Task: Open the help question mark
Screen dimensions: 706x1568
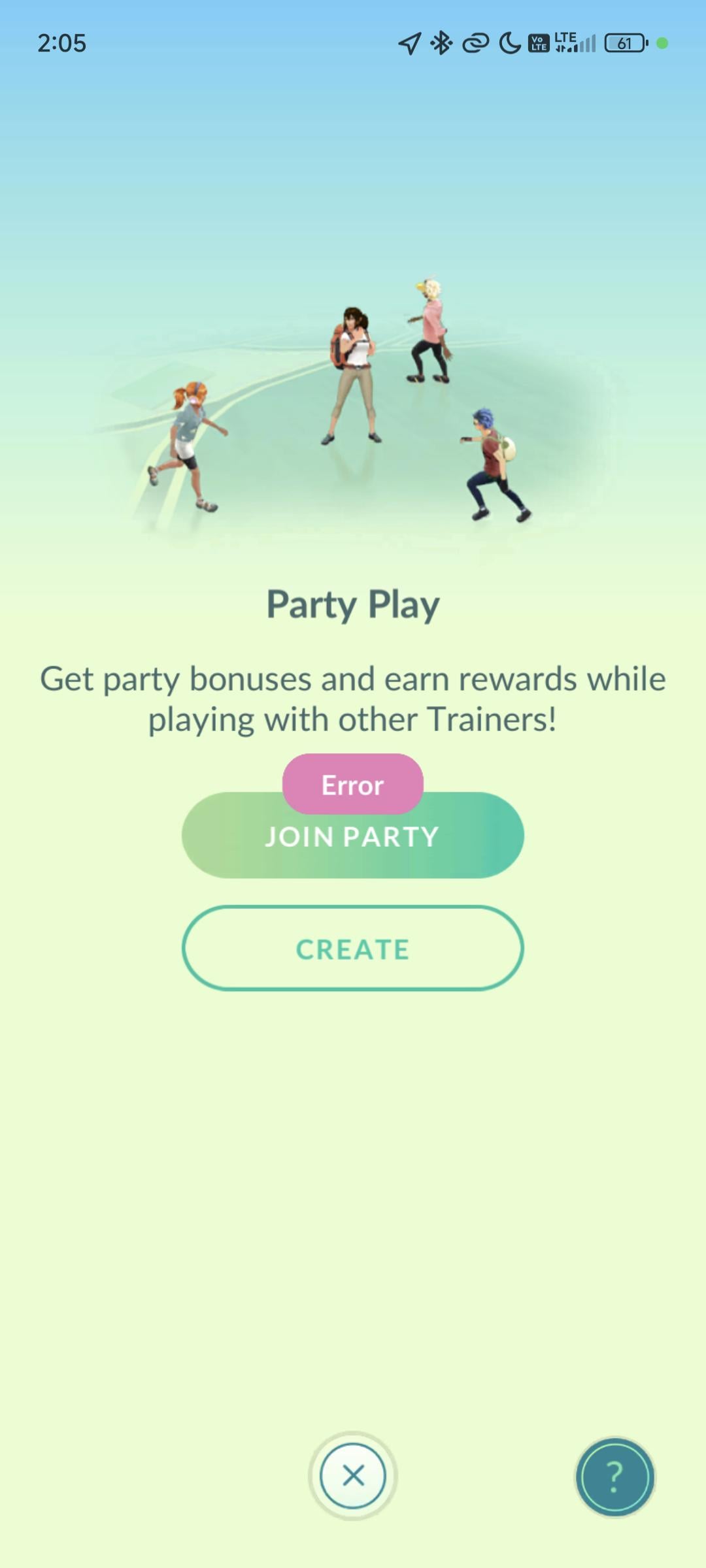Action: [614, 1476]
